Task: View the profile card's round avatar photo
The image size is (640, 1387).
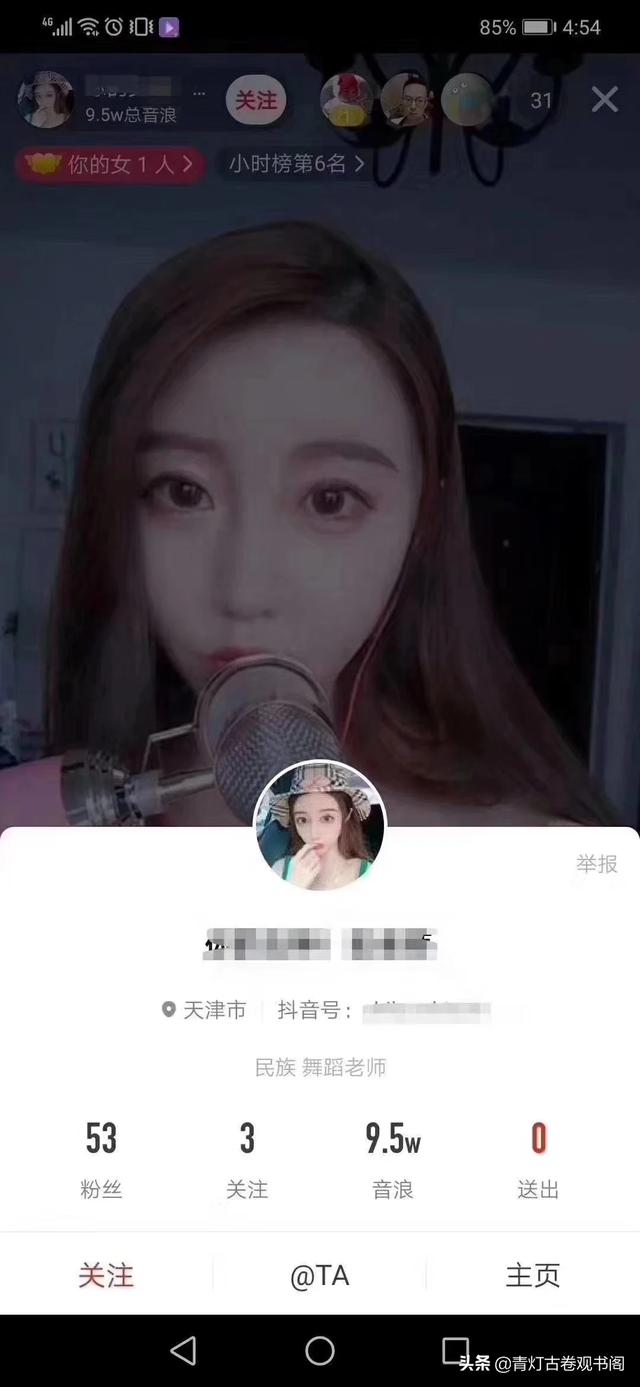Action: click(320, 827)
